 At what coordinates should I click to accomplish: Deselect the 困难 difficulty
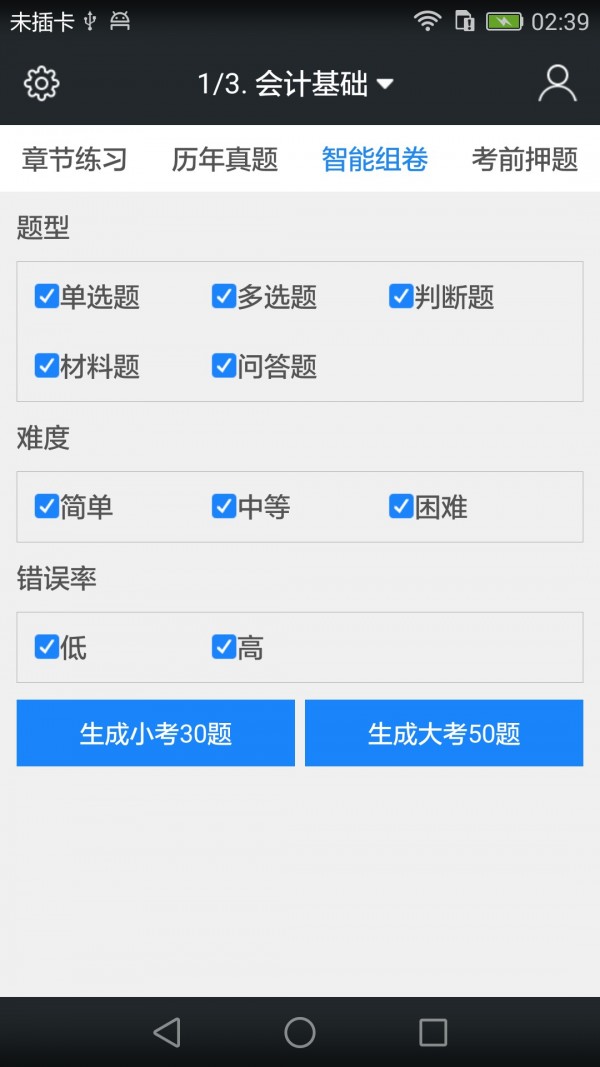(401, 507)
